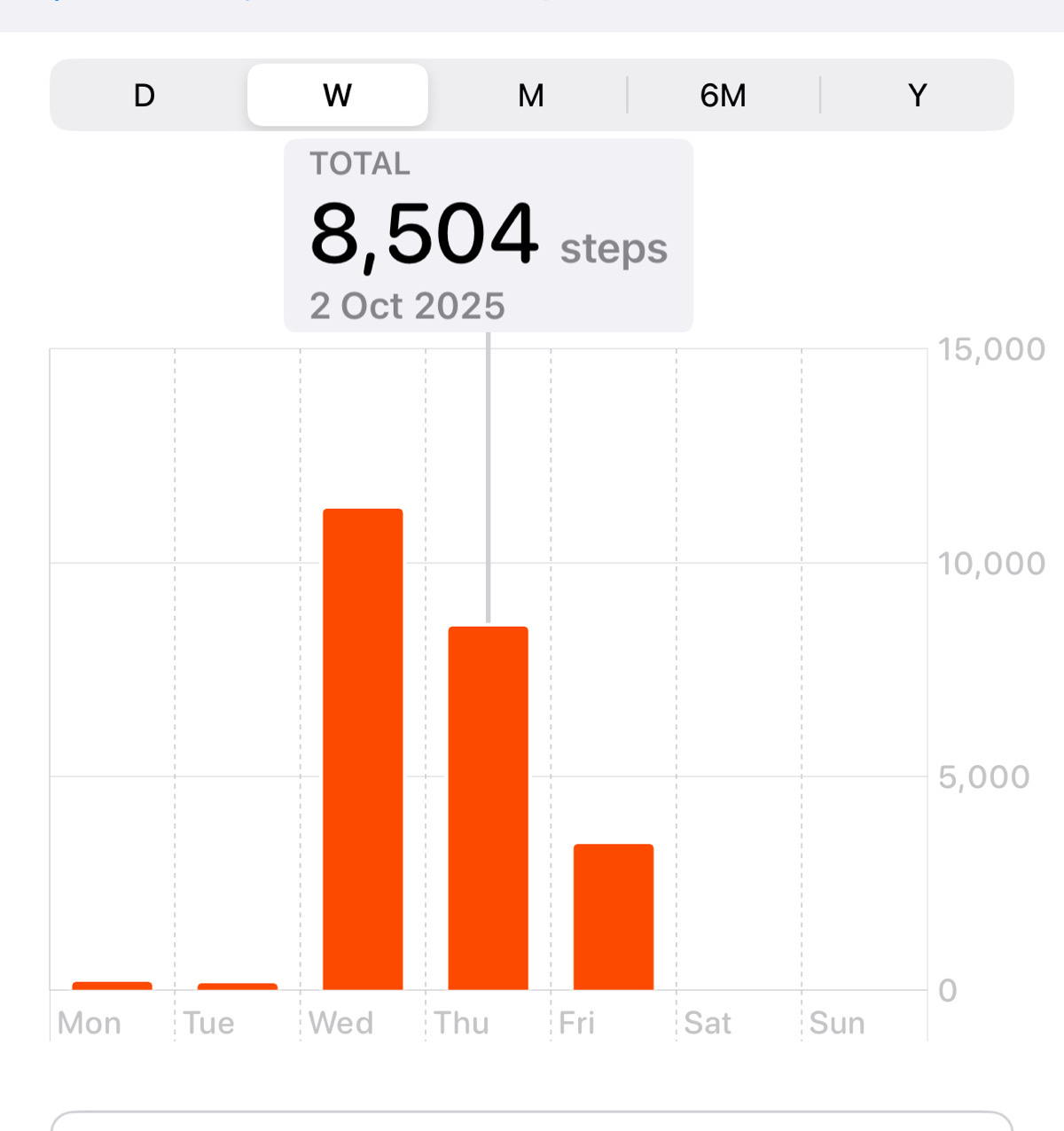Switch to the D (day) view
This screenshot has width=1064, height=1131.
point(145,95)
